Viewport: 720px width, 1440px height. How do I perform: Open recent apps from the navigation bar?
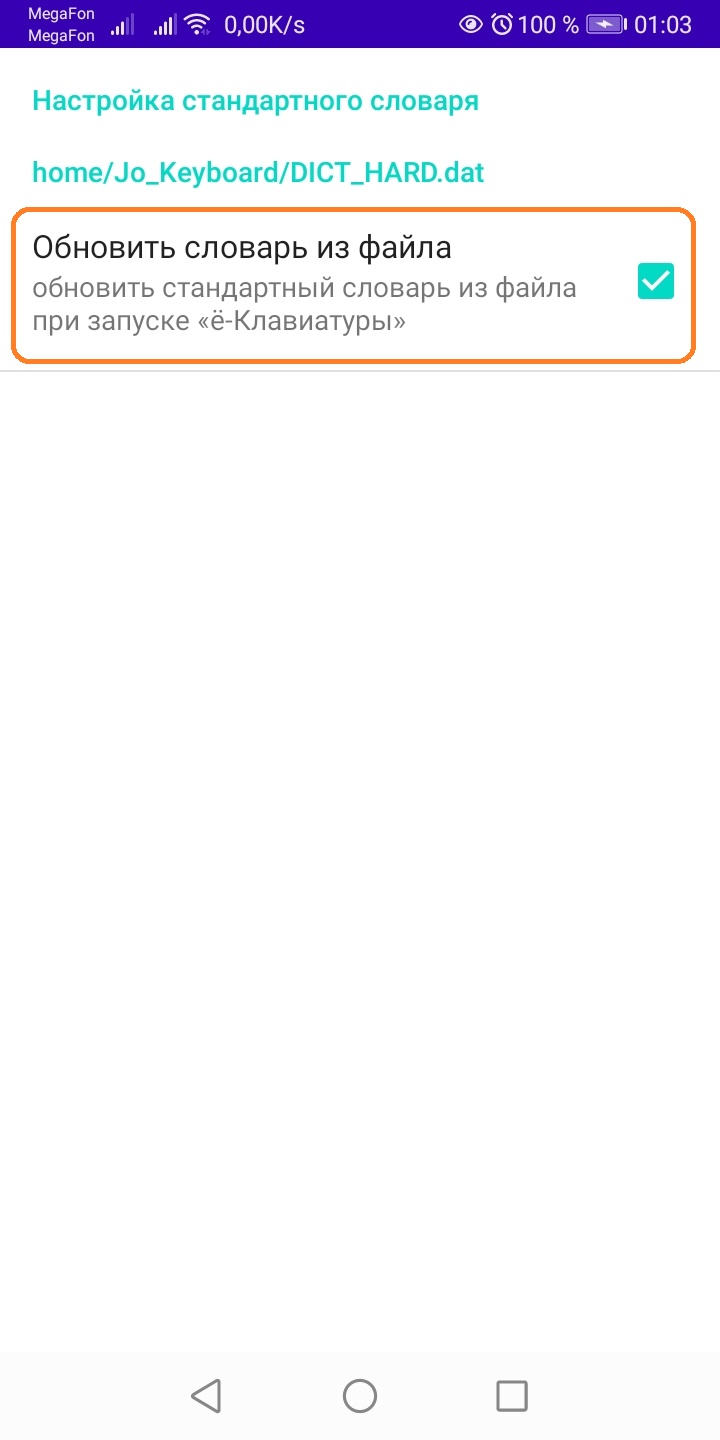pos(512,1395)
